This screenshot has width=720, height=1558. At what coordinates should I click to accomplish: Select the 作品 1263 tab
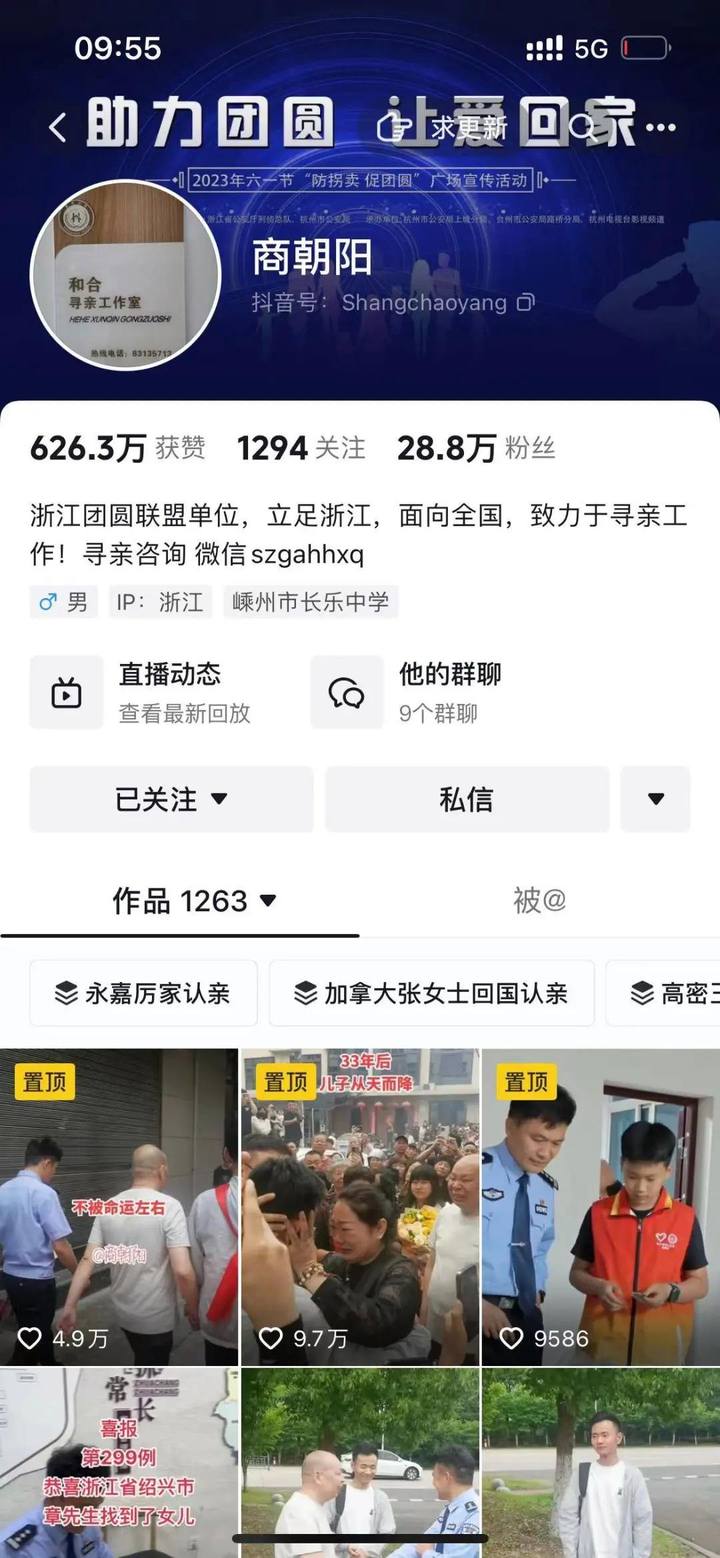pyautogui.click(x=194, y=901)
